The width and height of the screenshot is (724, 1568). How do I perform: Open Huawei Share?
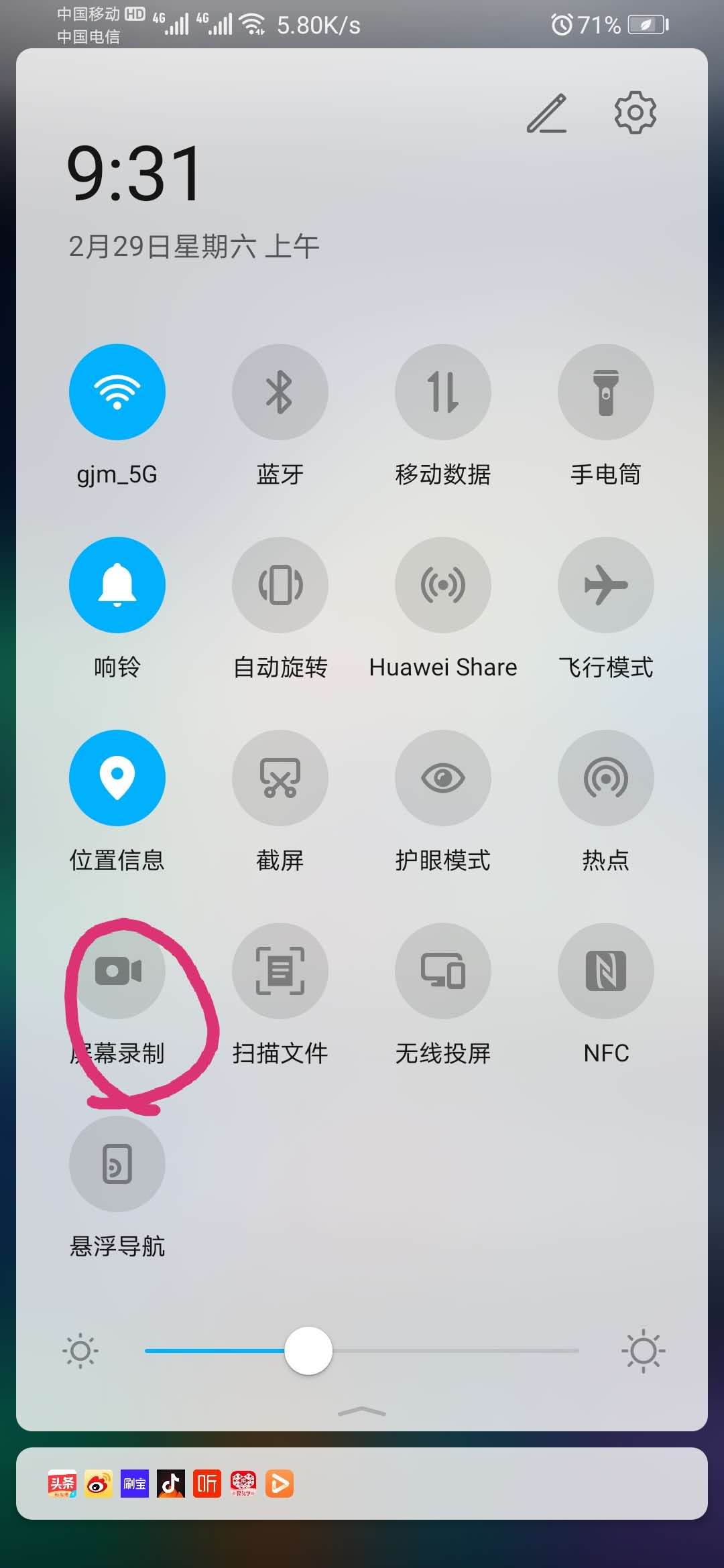point(443,584)
